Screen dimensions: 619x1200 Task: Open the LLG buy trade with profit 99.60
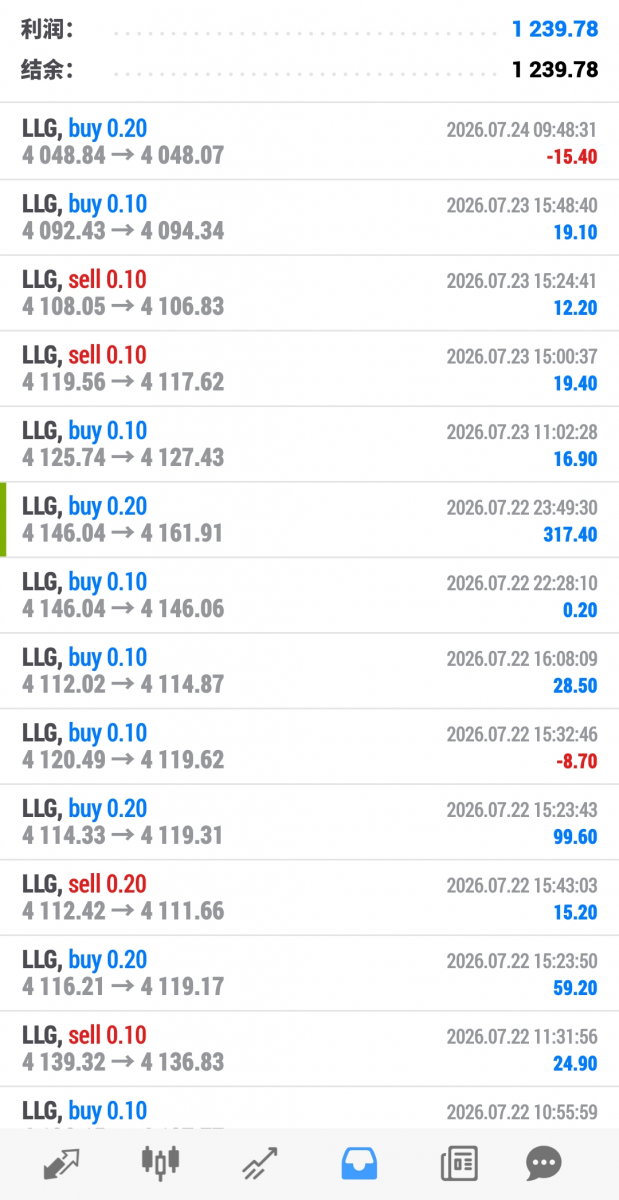pyautogui.click(x=309, y=822)
